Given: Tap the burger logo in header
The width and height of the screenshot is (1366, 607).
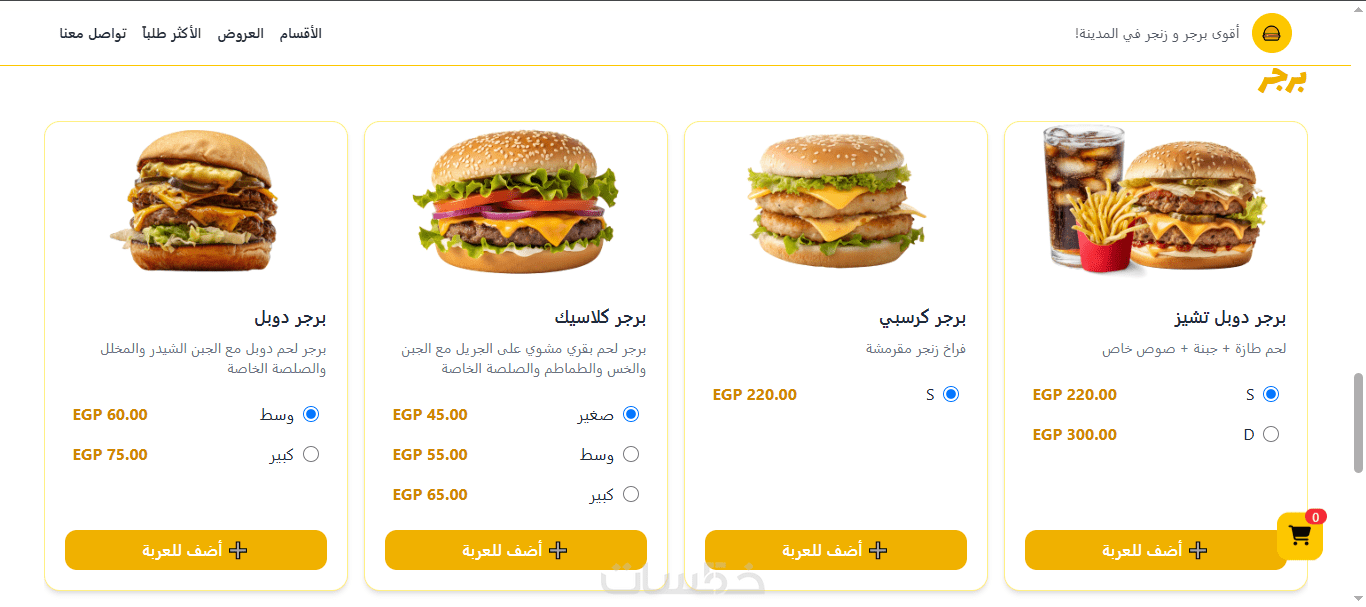Looking at the screenshot, I should coord(1272,34).
